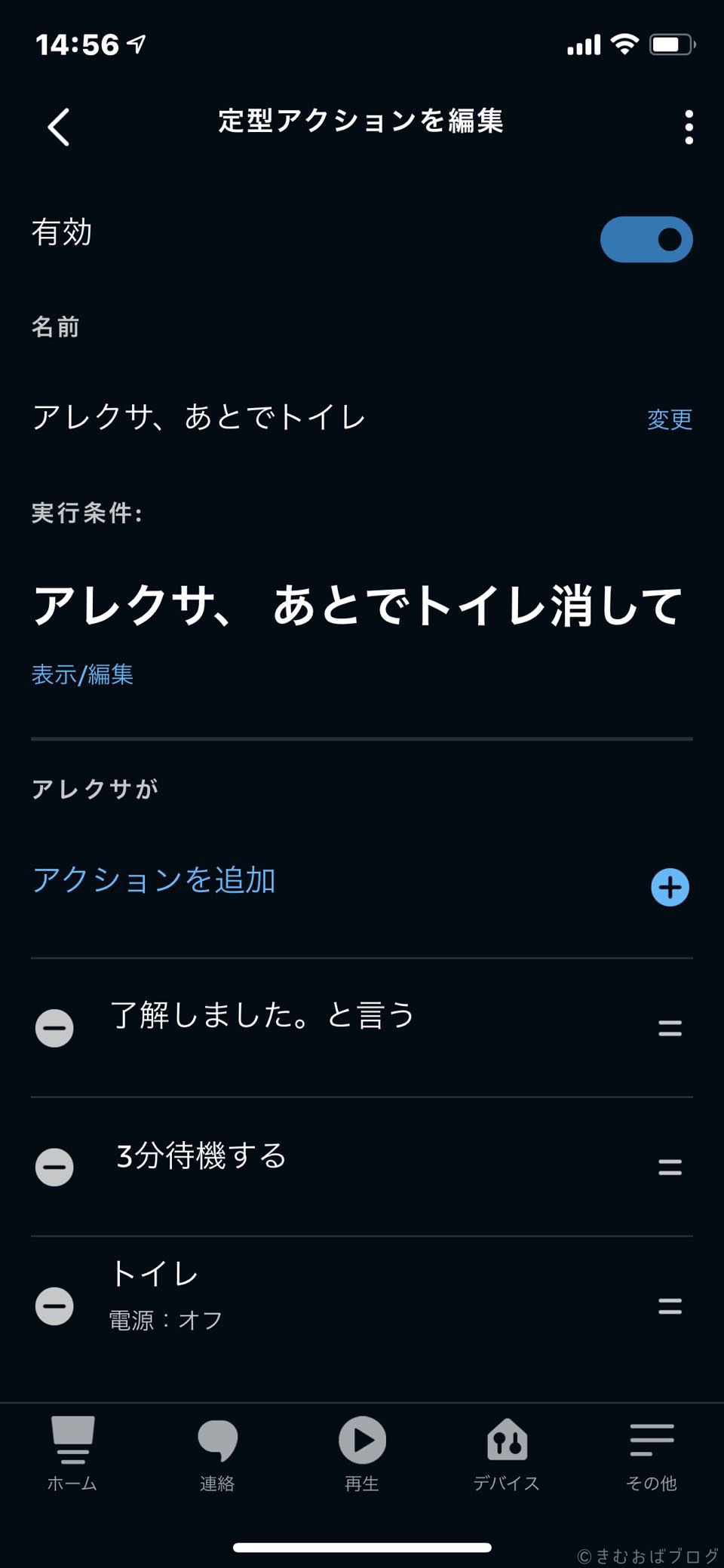The image size is (724, 1568).
Task: Select アクションを追加
Action: (154, 880)
